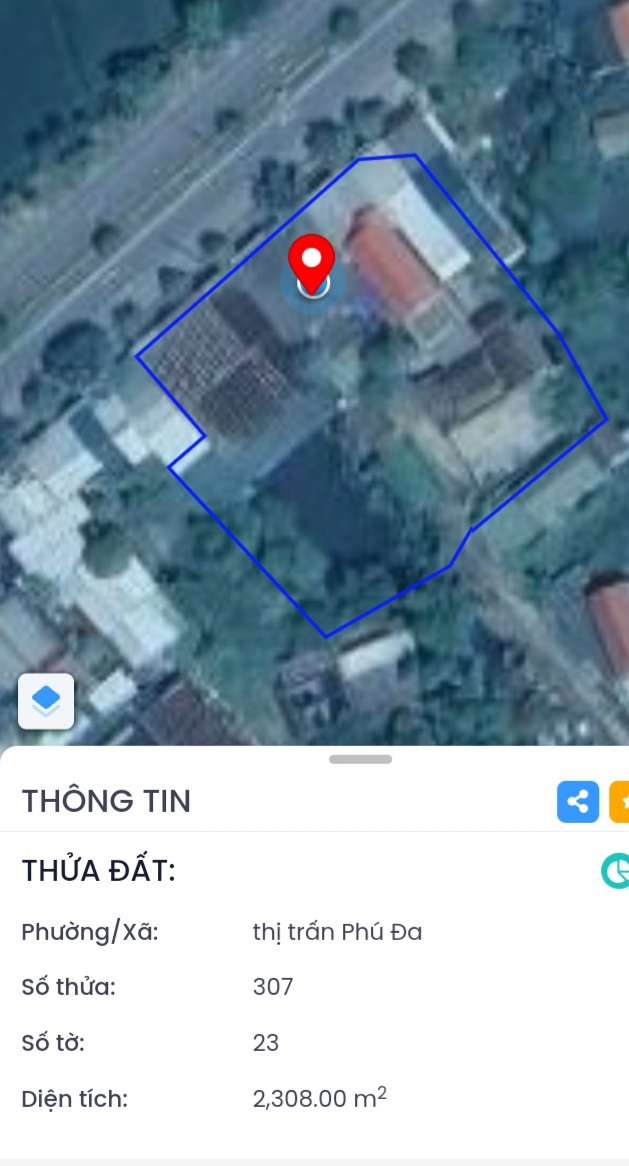Save parcel to favorites star
629x1166 pixels.
point(620,801)
